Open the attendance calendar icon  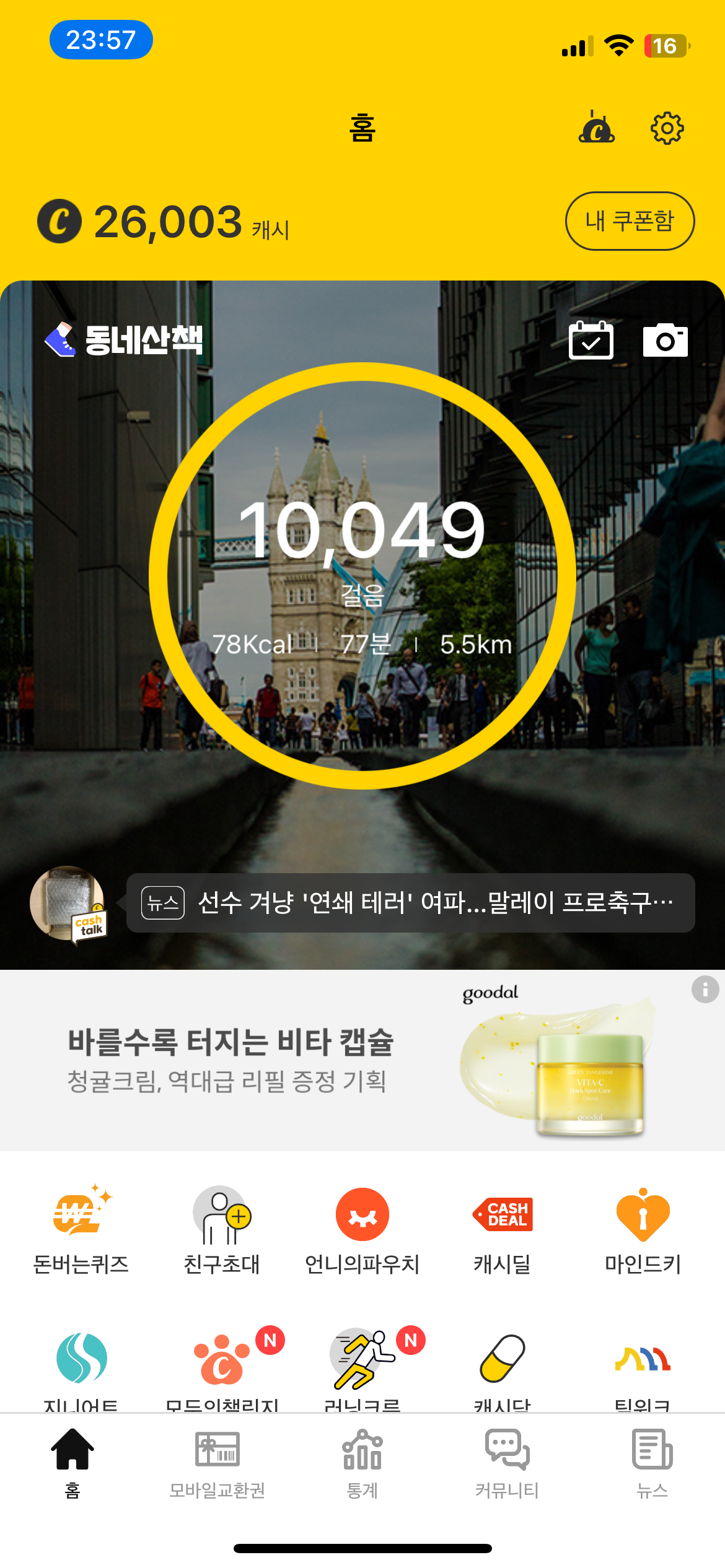pos(591,340)
